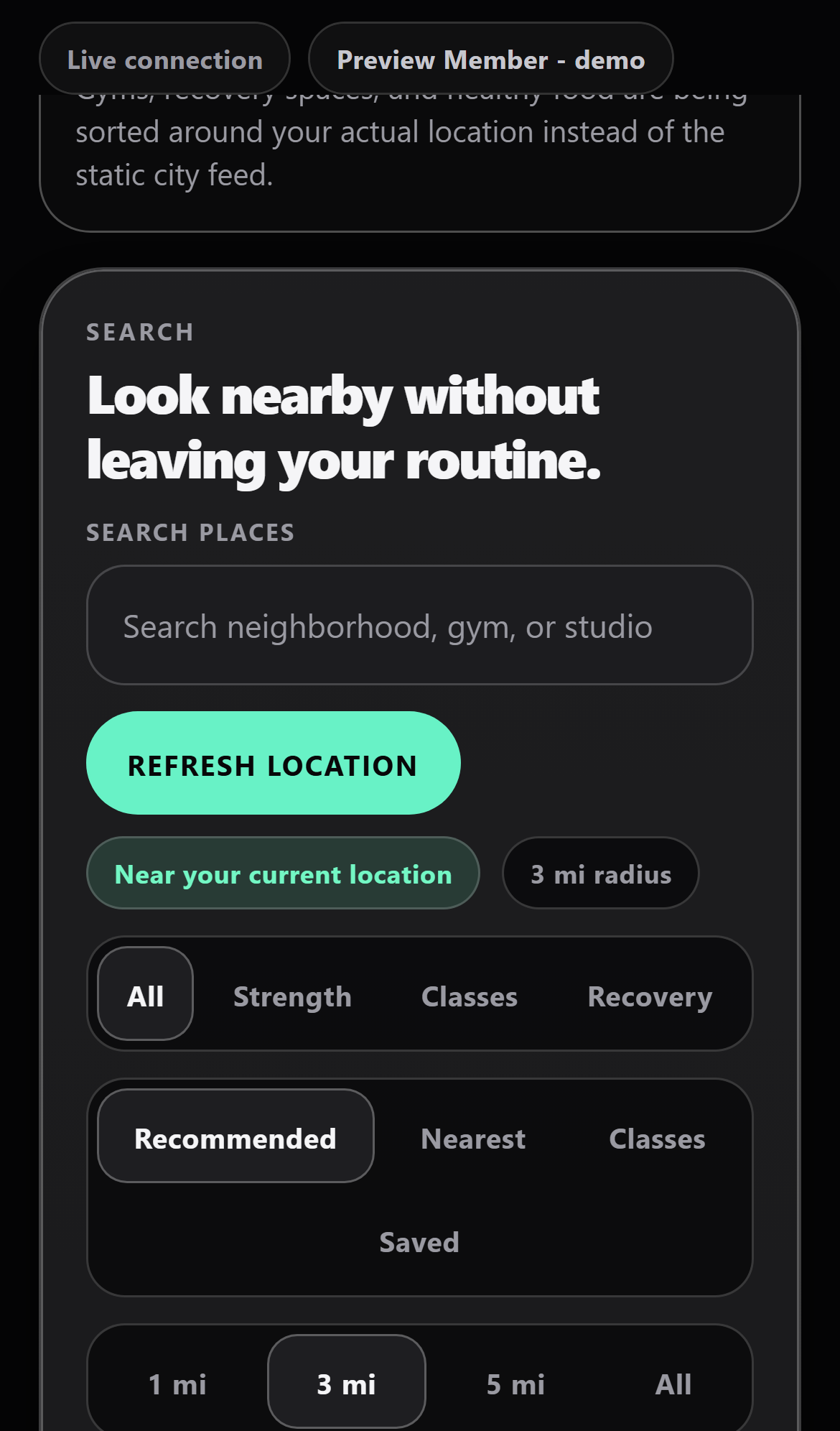
Task: Open the Preview Member - demo selector
Action: point(491,60)
